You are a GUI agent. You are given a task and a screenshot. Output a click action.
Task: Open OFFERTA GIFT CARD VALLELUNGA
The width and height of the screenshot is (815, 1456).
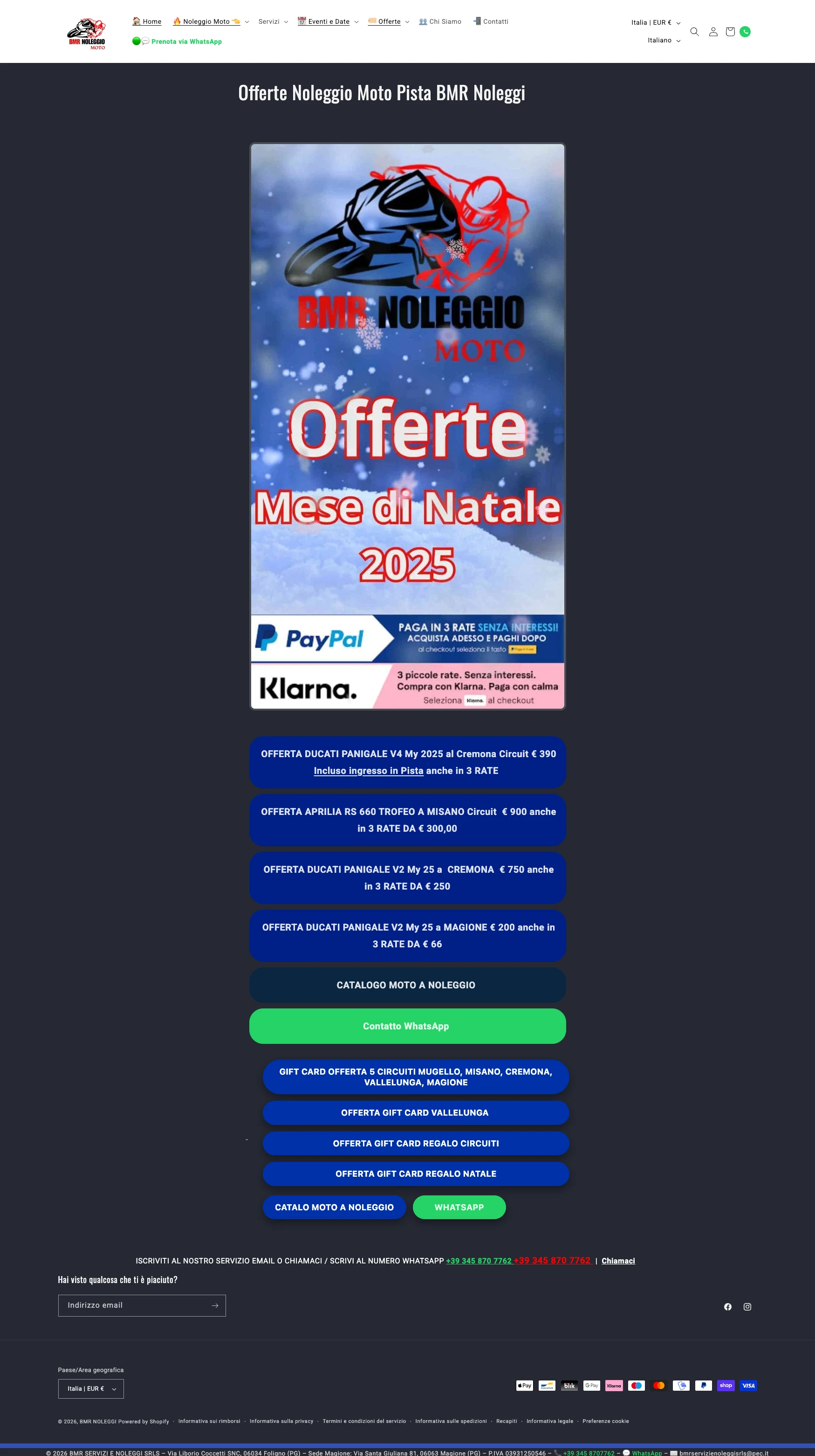(x=416, y=1112)
